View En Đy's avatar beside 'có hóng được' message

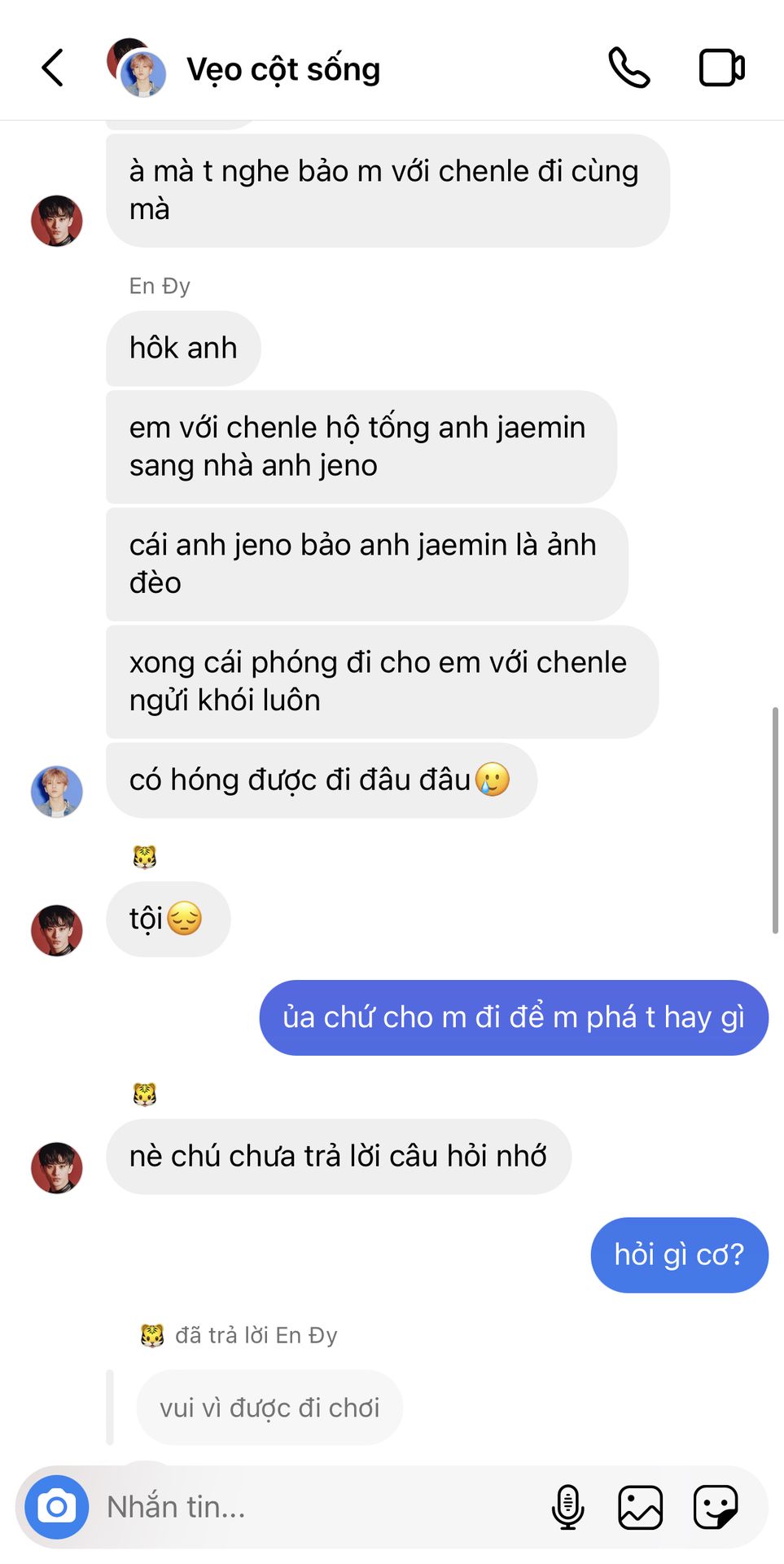57,792
